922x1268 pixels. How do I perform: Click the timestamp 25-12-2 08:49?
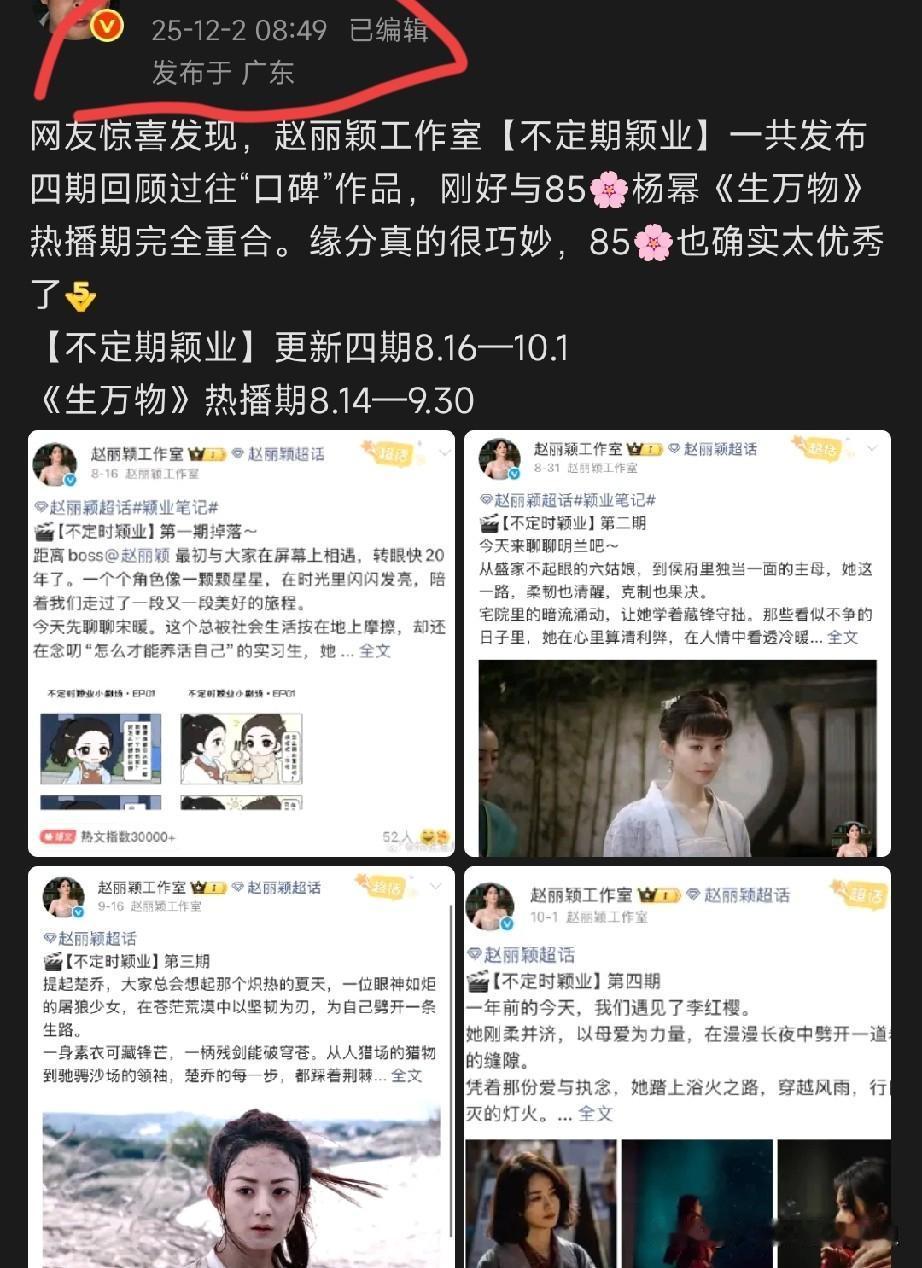click(x=238, y=30)
